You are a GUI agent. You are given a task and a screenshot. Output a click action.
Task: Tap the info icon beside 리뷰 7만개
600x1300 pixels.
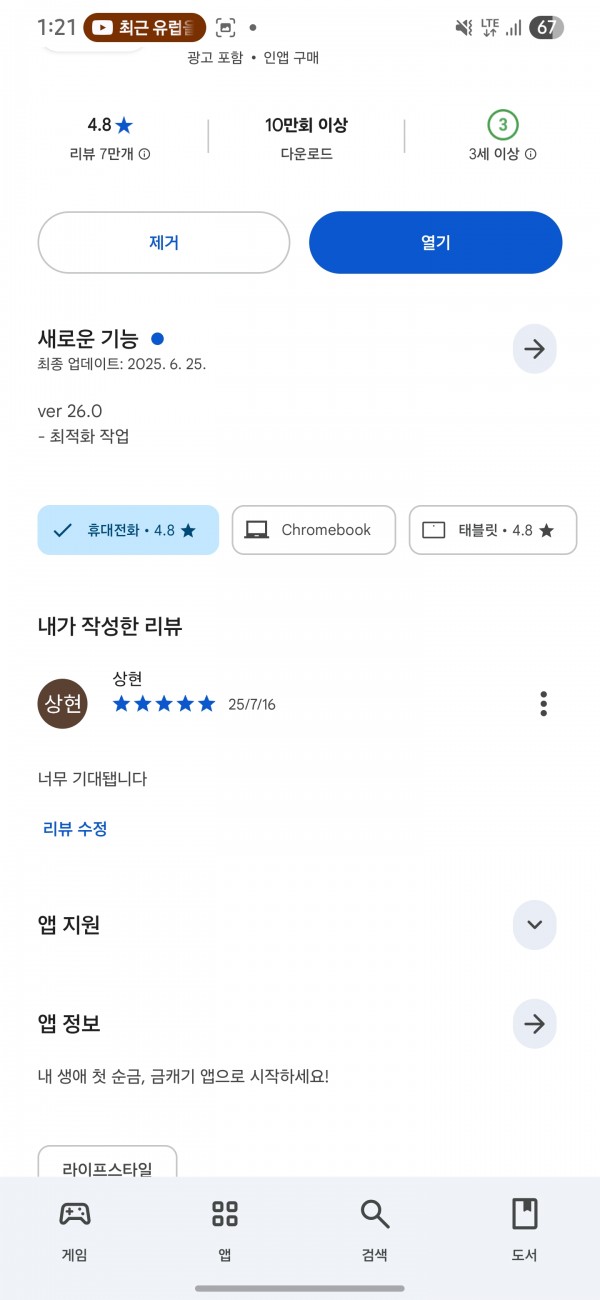(144, 154)
